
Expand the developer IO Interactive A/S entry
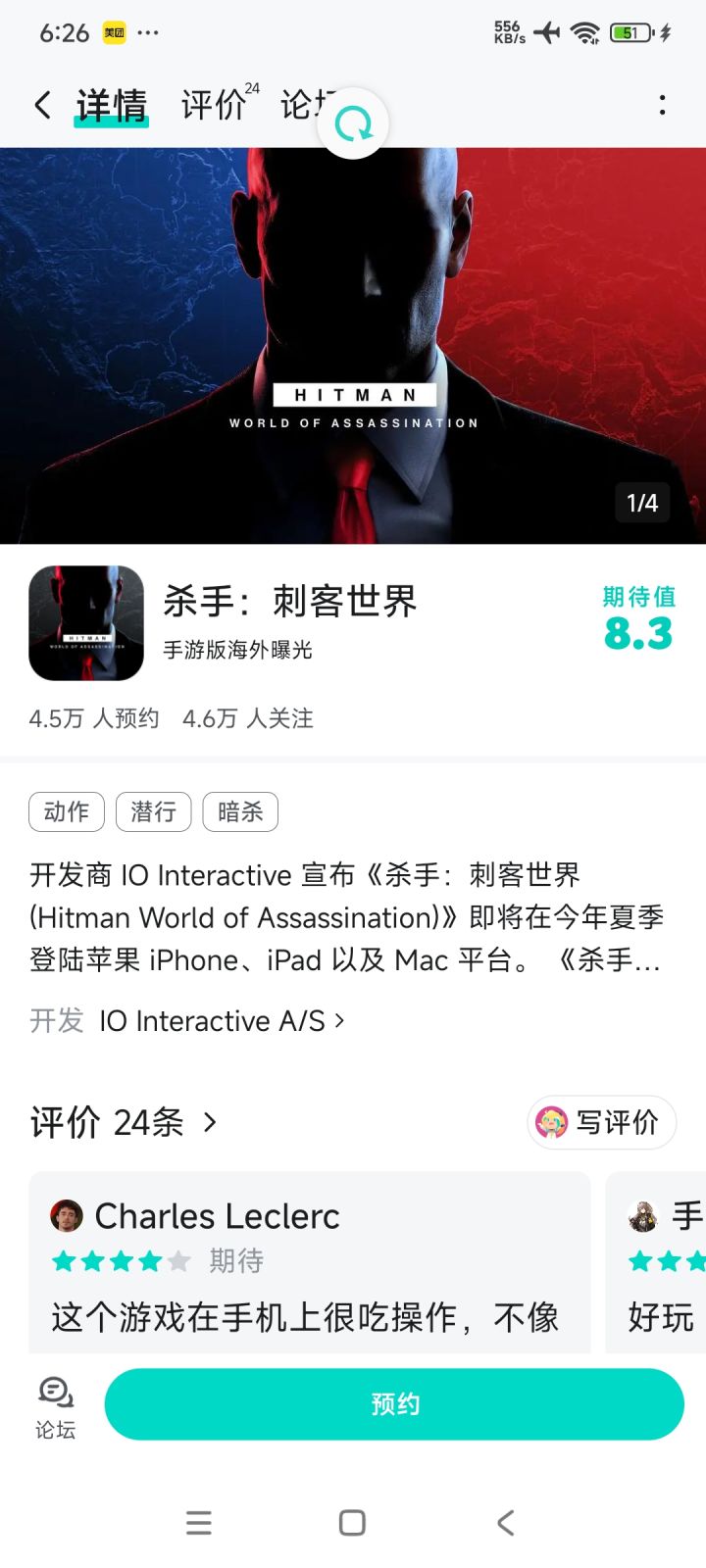220,1020
